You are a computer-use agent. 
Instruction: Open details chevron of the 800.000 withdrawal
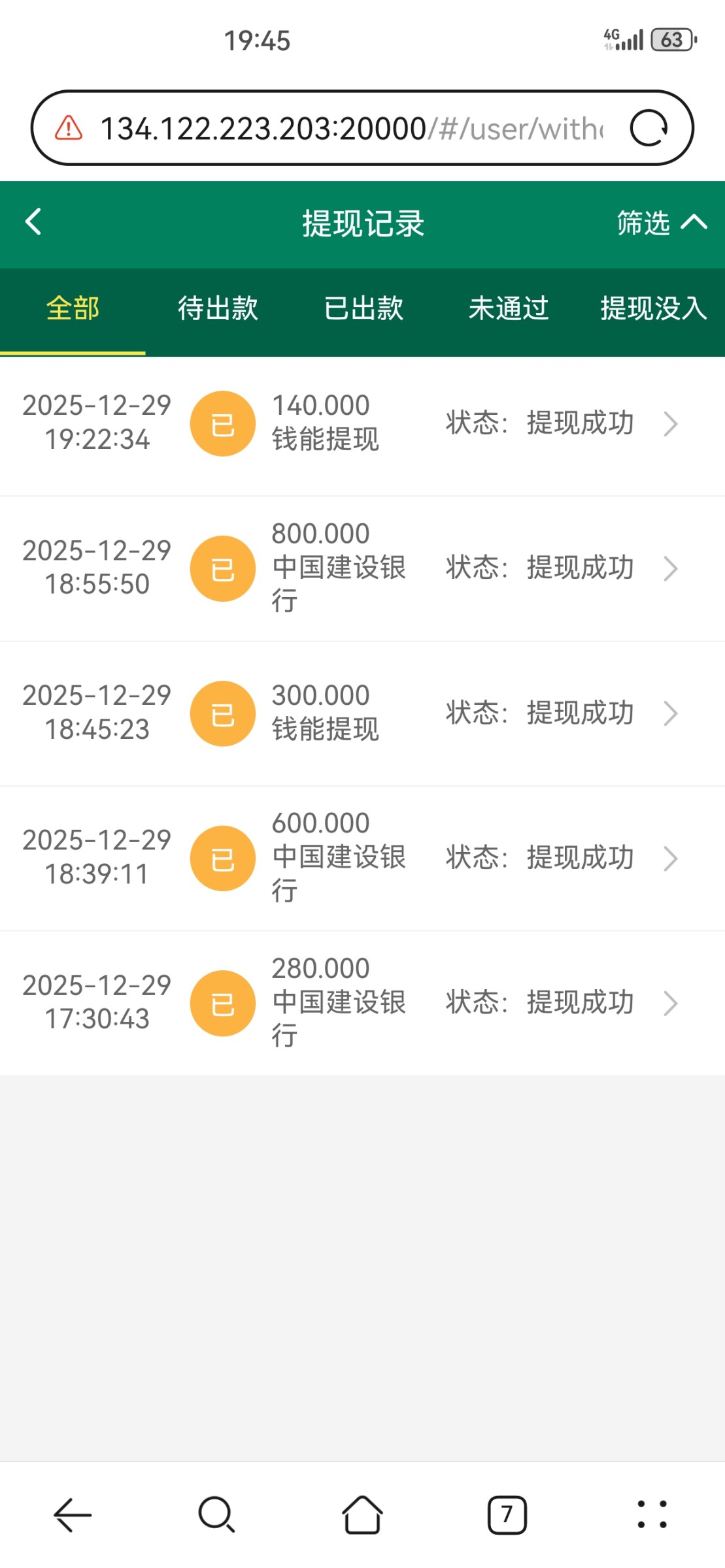tap(671, 569)
